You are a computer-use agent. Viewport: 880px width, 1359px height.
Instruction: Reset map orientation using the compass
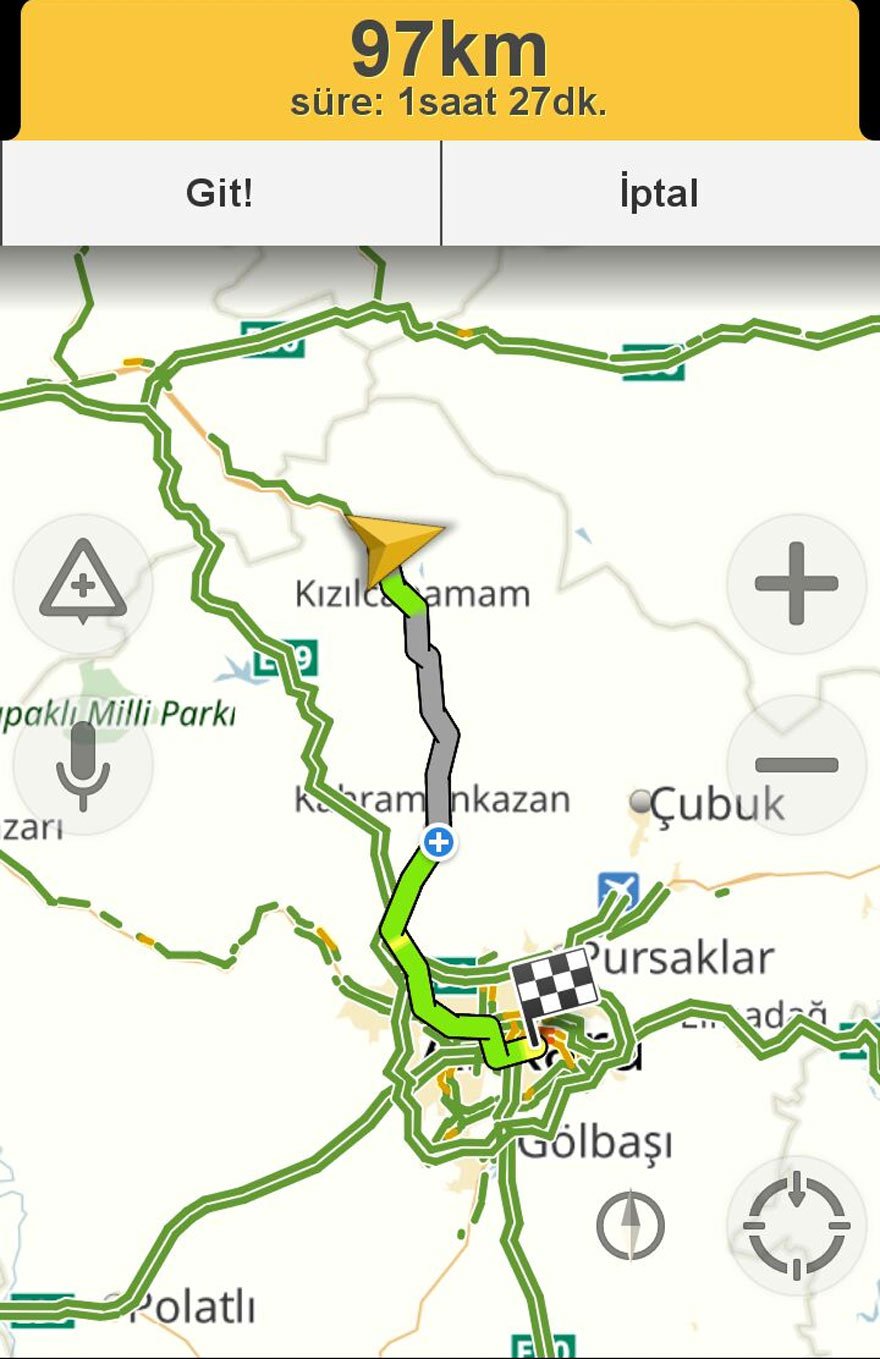(x=630, y=1225)
